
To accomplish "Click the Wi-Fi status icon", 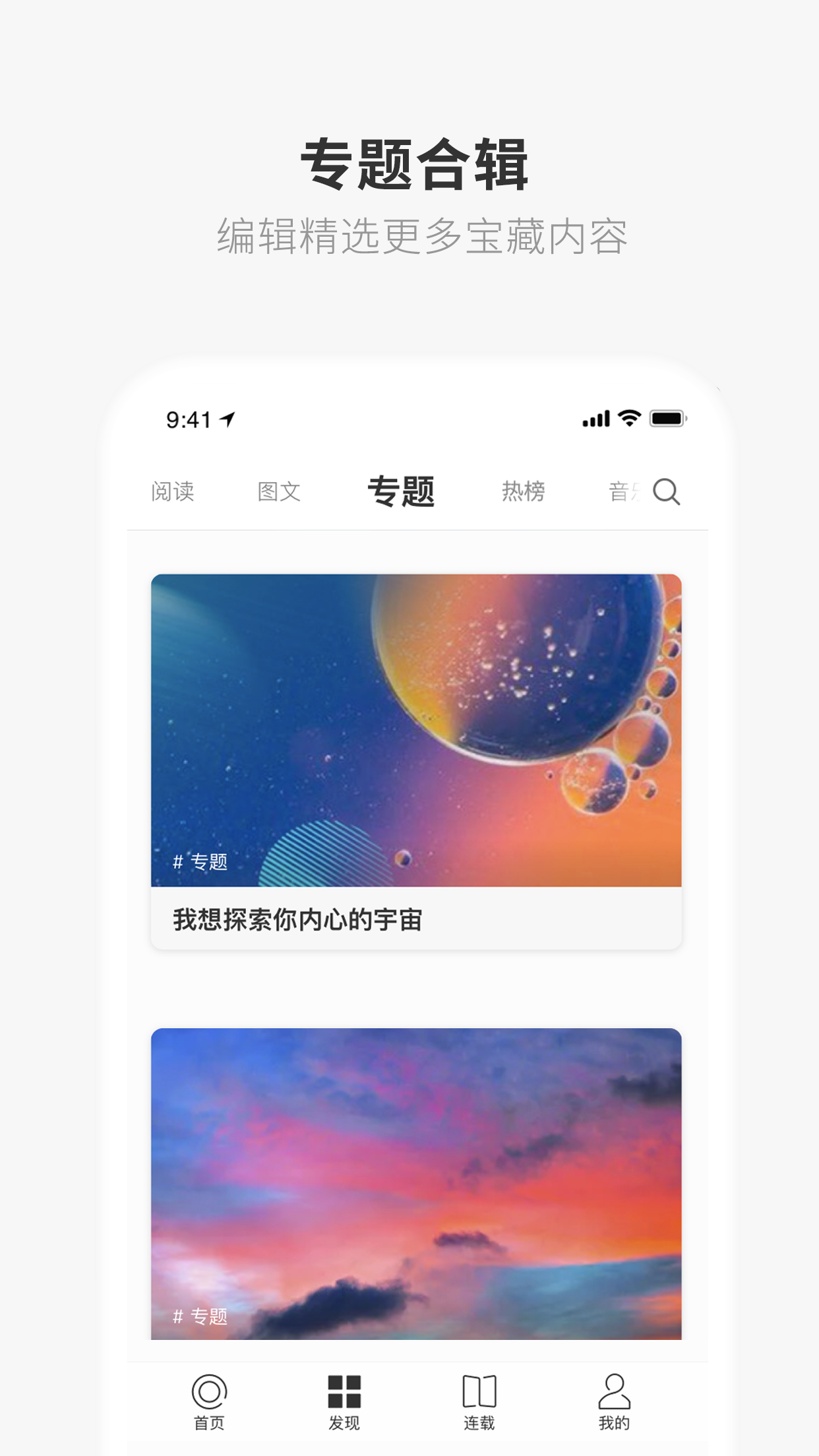I will (629, 417).
